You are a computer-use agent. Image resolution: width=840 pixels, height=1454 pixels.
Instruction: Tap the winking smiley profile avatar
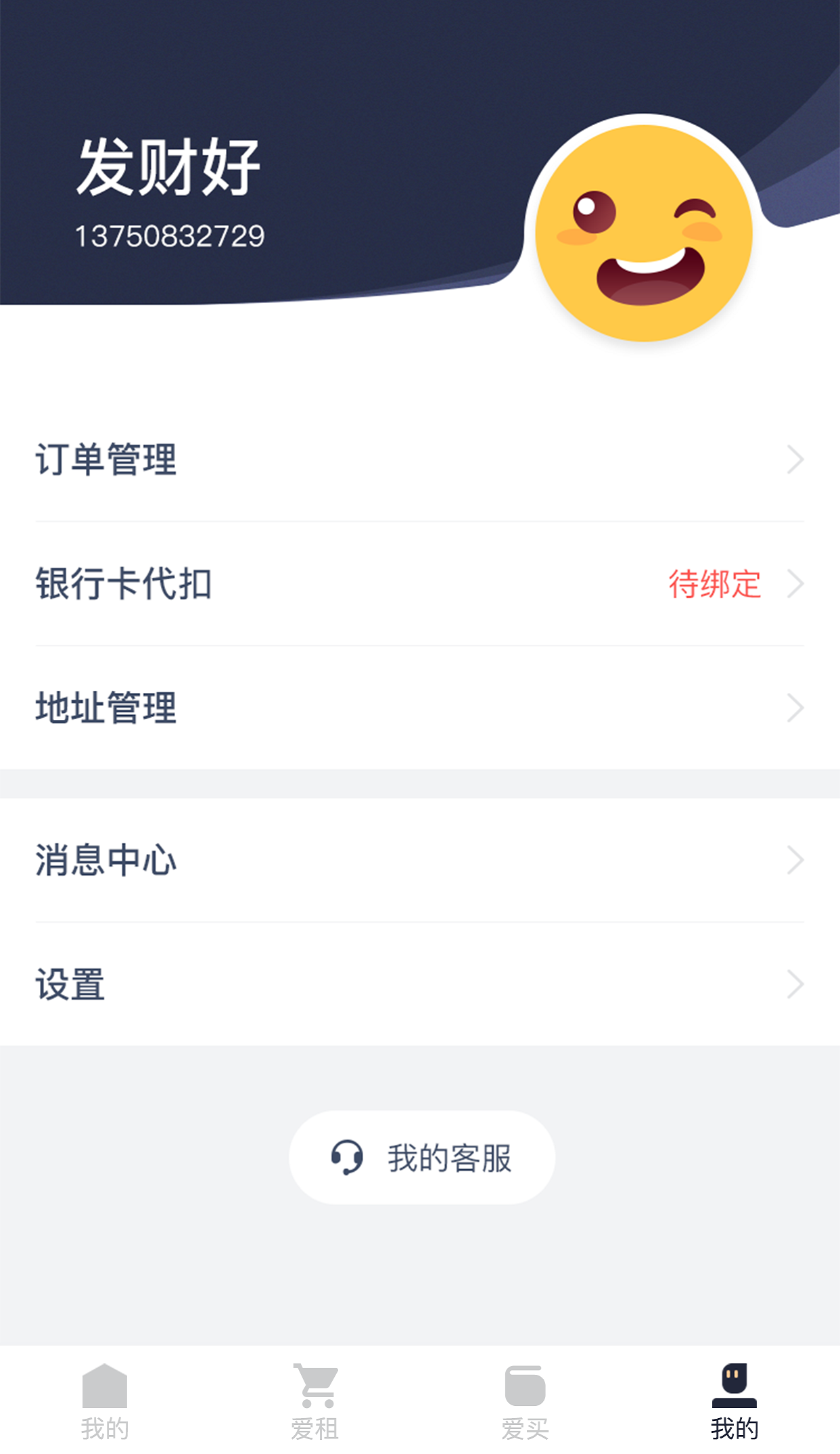643,233
